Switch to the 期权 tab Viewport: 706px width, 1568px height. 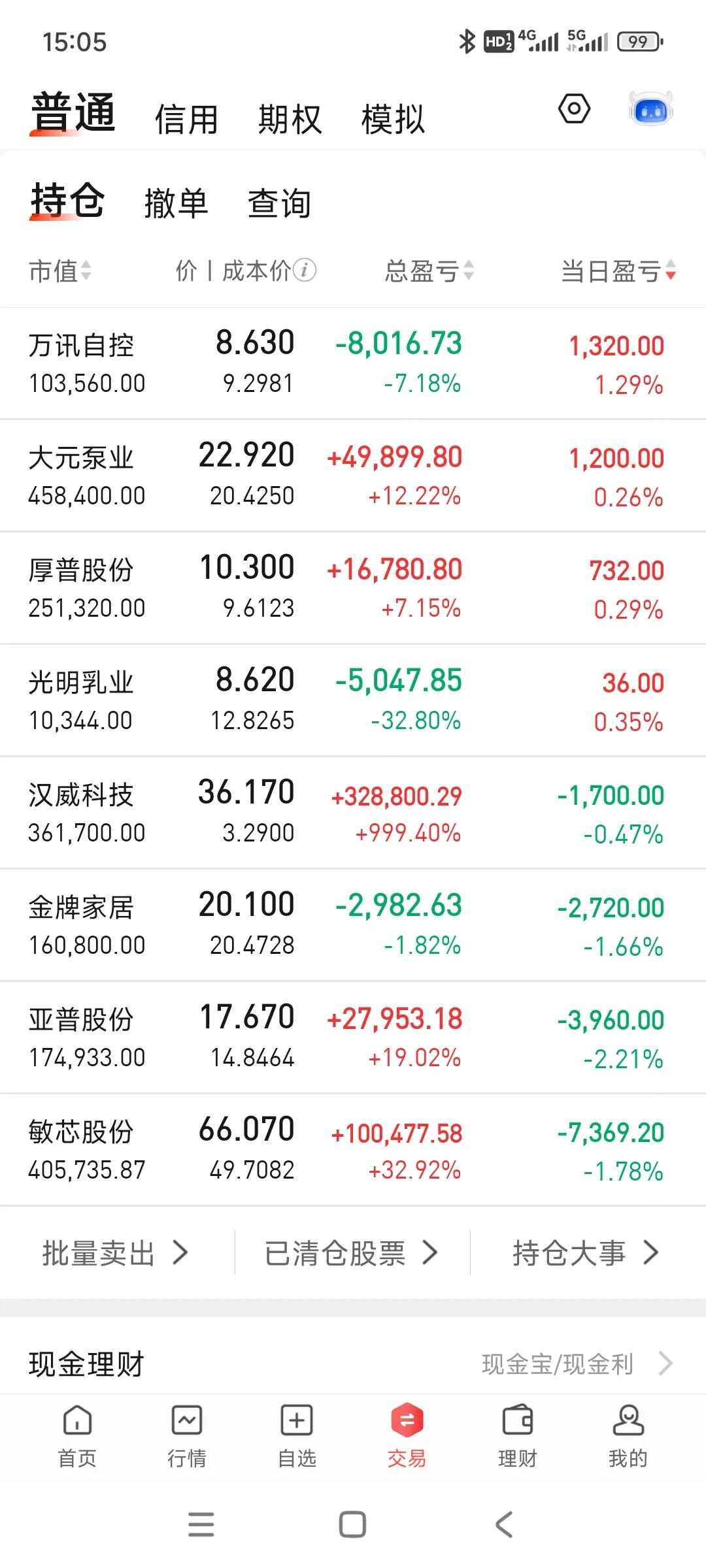pyautogui.click(x=290, y=120)
